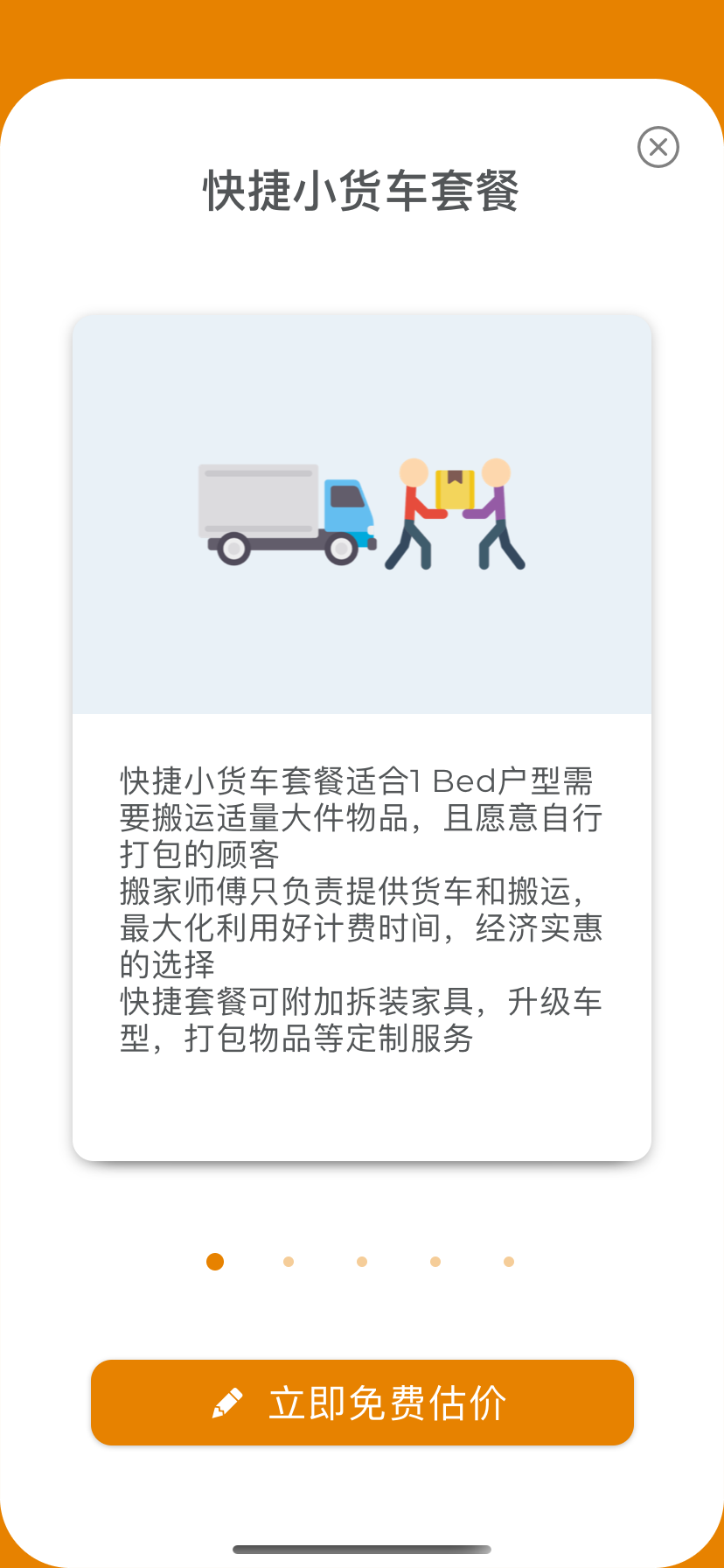The width and height of the screenshot is (724, 1568).
Task: Select the third page indicator dot
Action: point(362,1262)
